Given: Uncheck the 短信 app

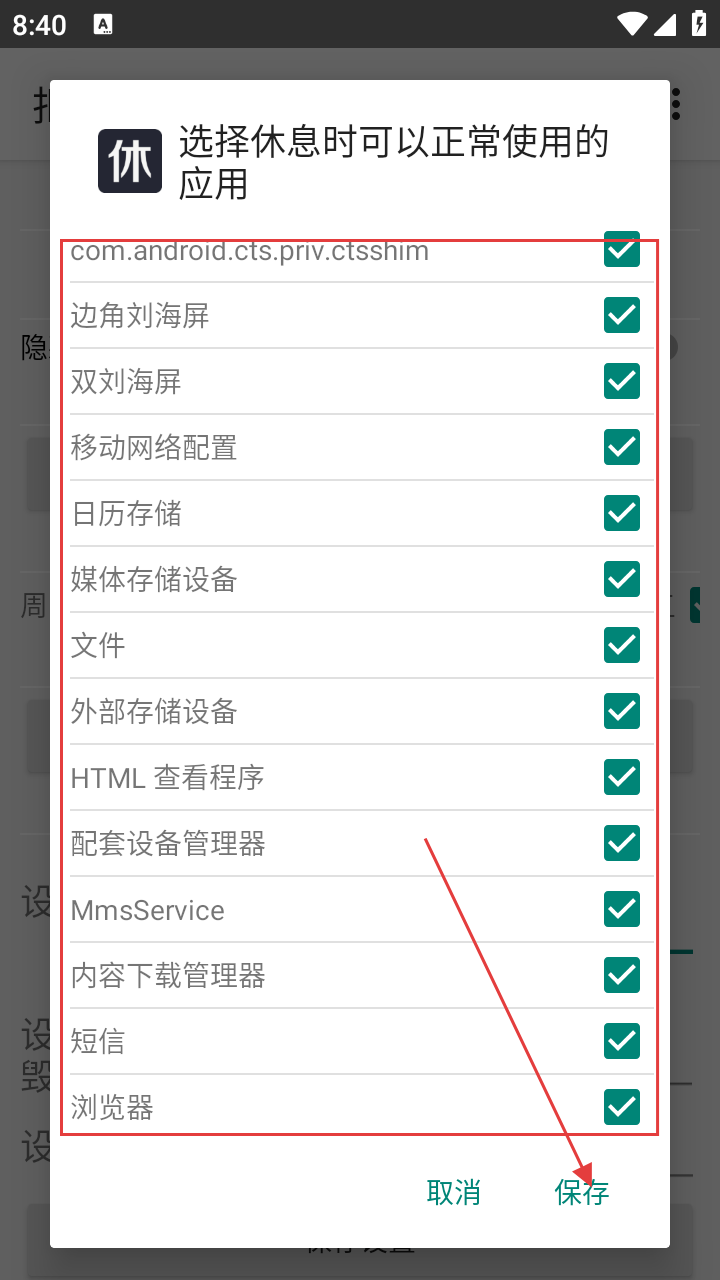Looking at the screenshot, I should click(x=622, y=1041).
